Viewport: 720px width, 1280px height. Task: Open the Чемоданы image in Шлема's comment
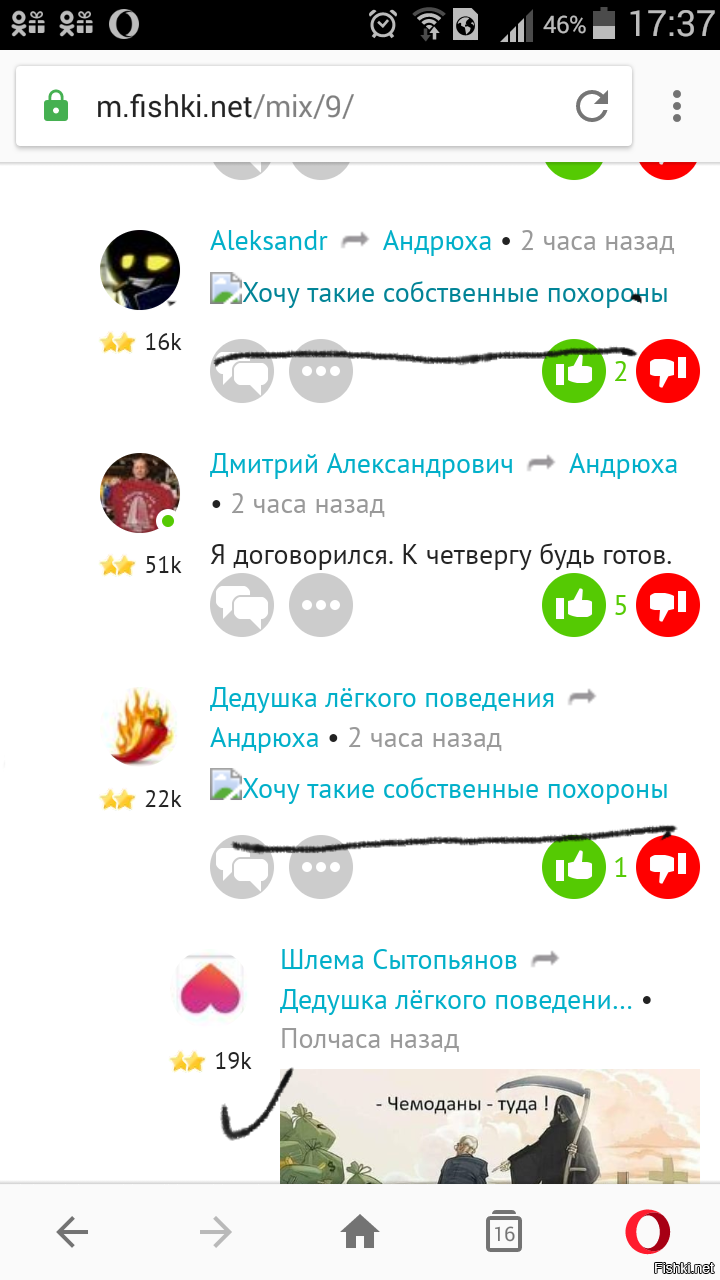490,1126
